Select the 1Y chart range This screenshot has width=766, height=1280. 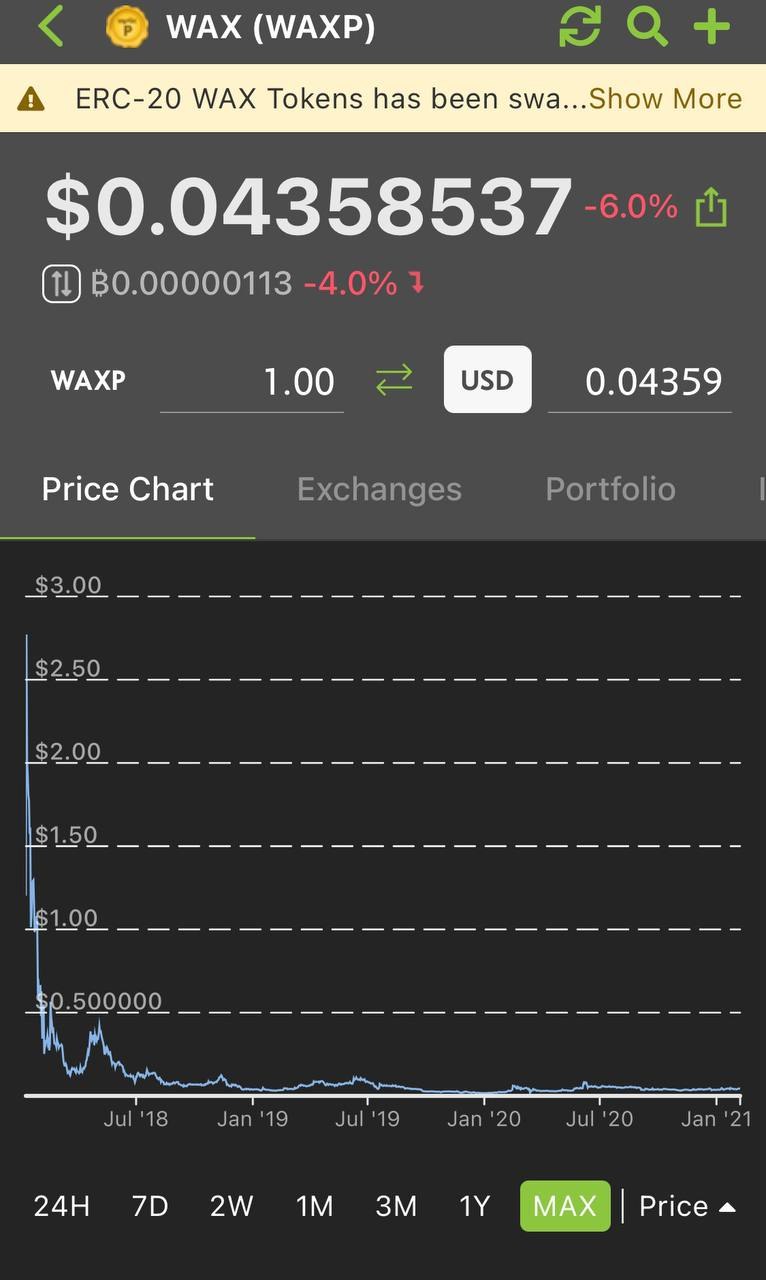[474, 1206]
